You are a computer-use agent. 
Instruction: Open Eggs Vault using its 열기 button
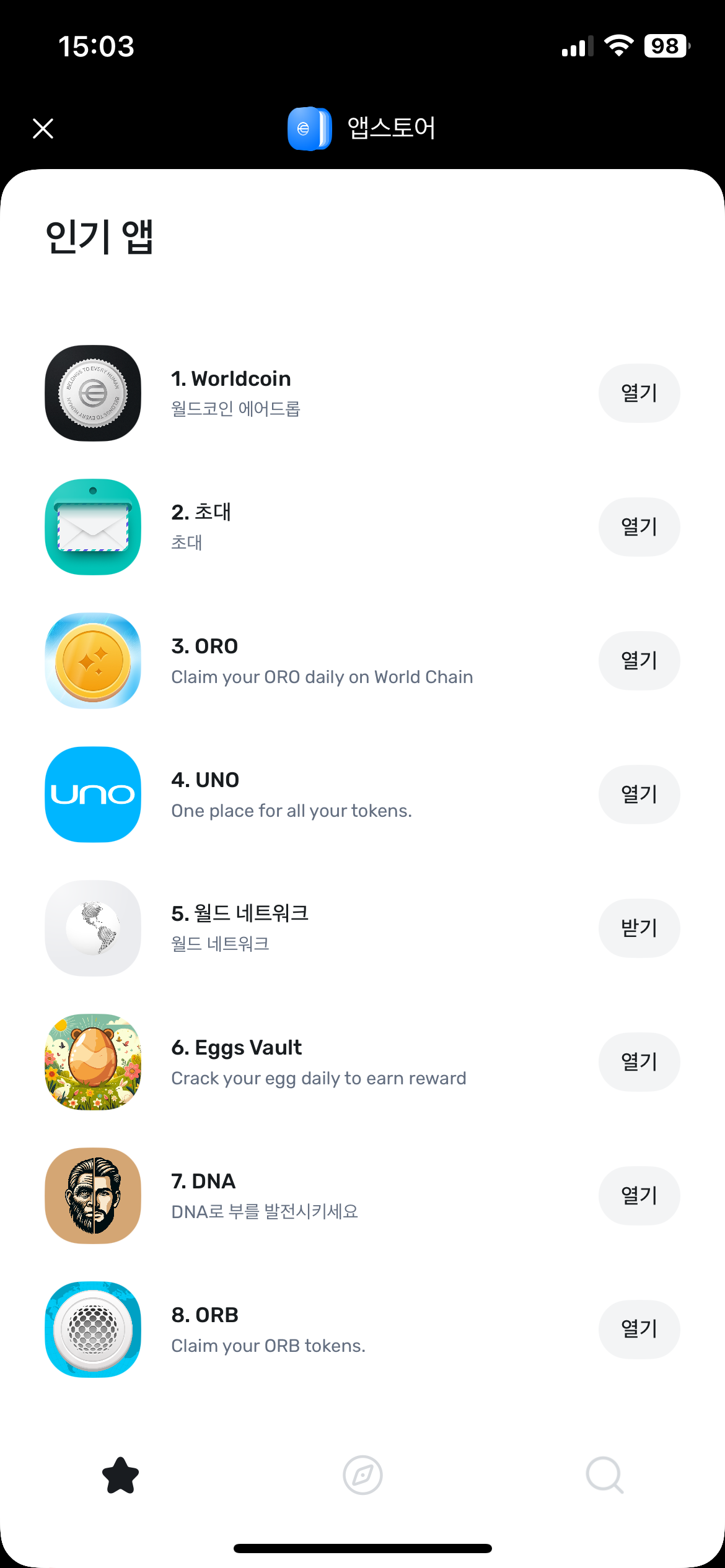point(638,1062)
